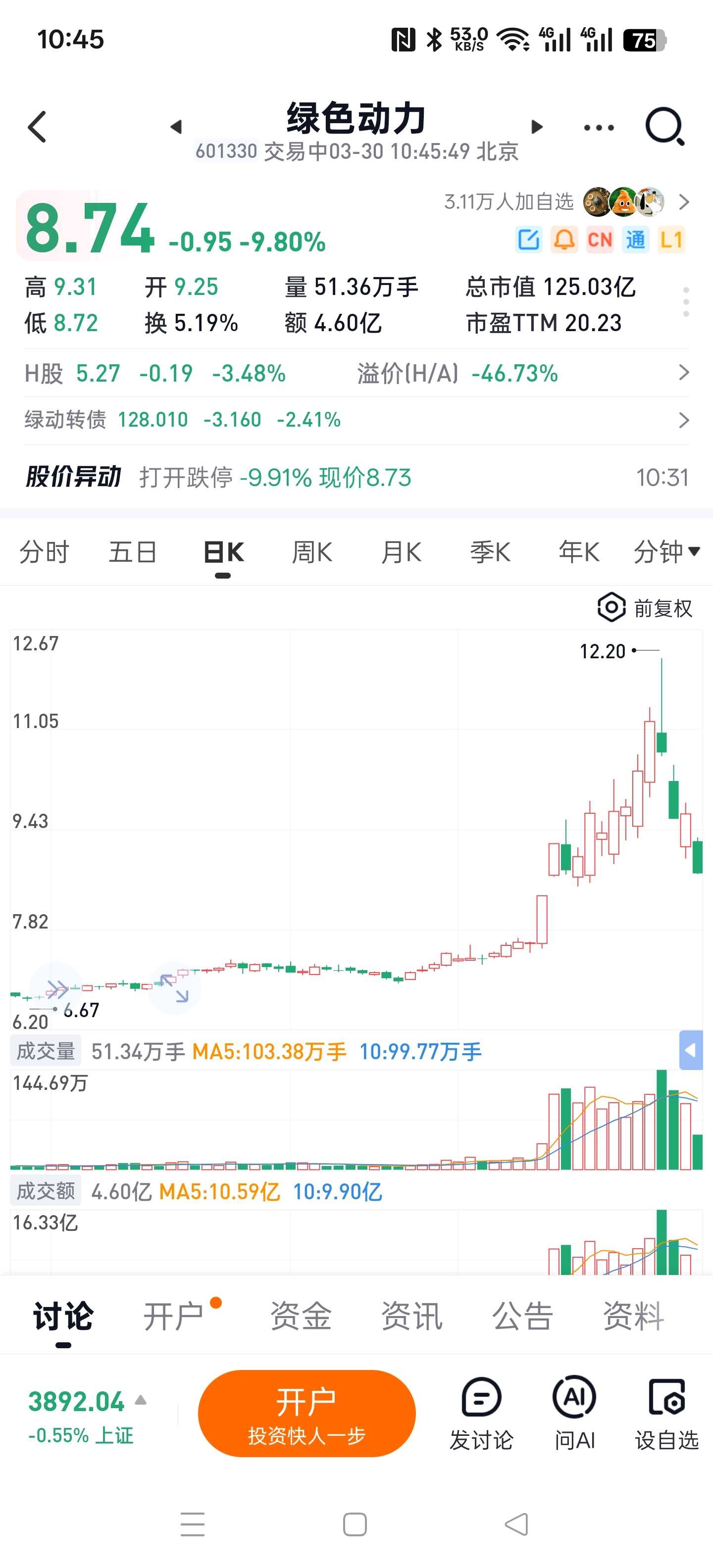Open the search magnifier icon
This screenshot has width=713, height=1568.
coord(664,127)
